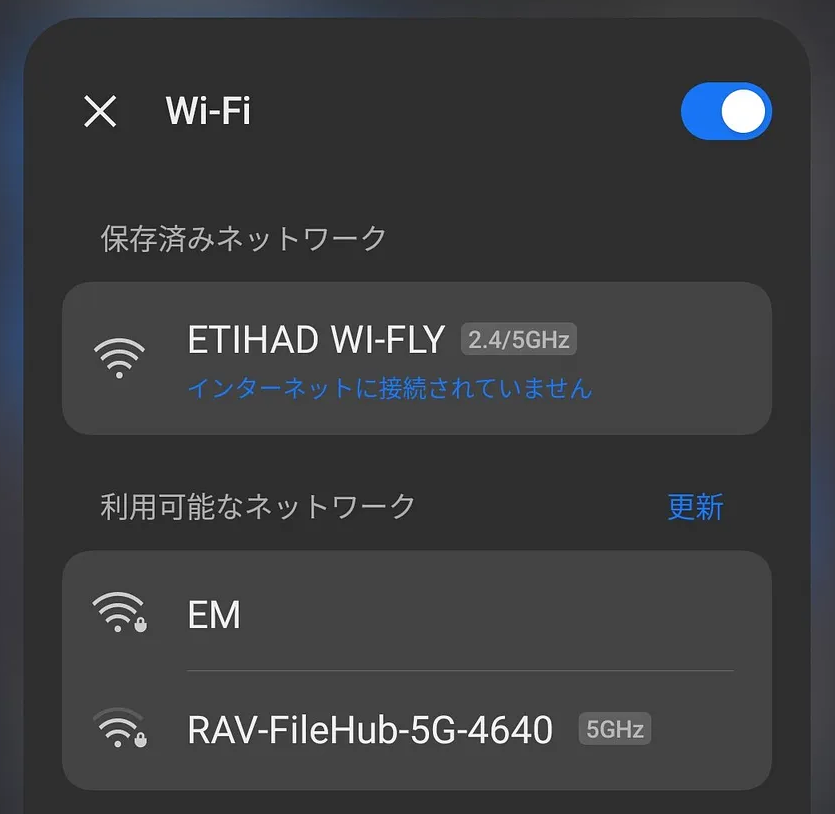
Task: Close the Wi-Fi panel
Action: click(100, 111)
